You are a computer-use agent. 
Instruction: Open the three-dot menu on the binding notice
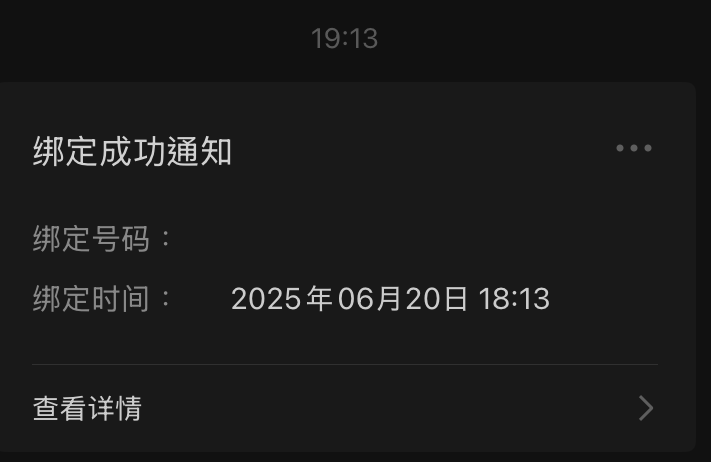(634, 149)
